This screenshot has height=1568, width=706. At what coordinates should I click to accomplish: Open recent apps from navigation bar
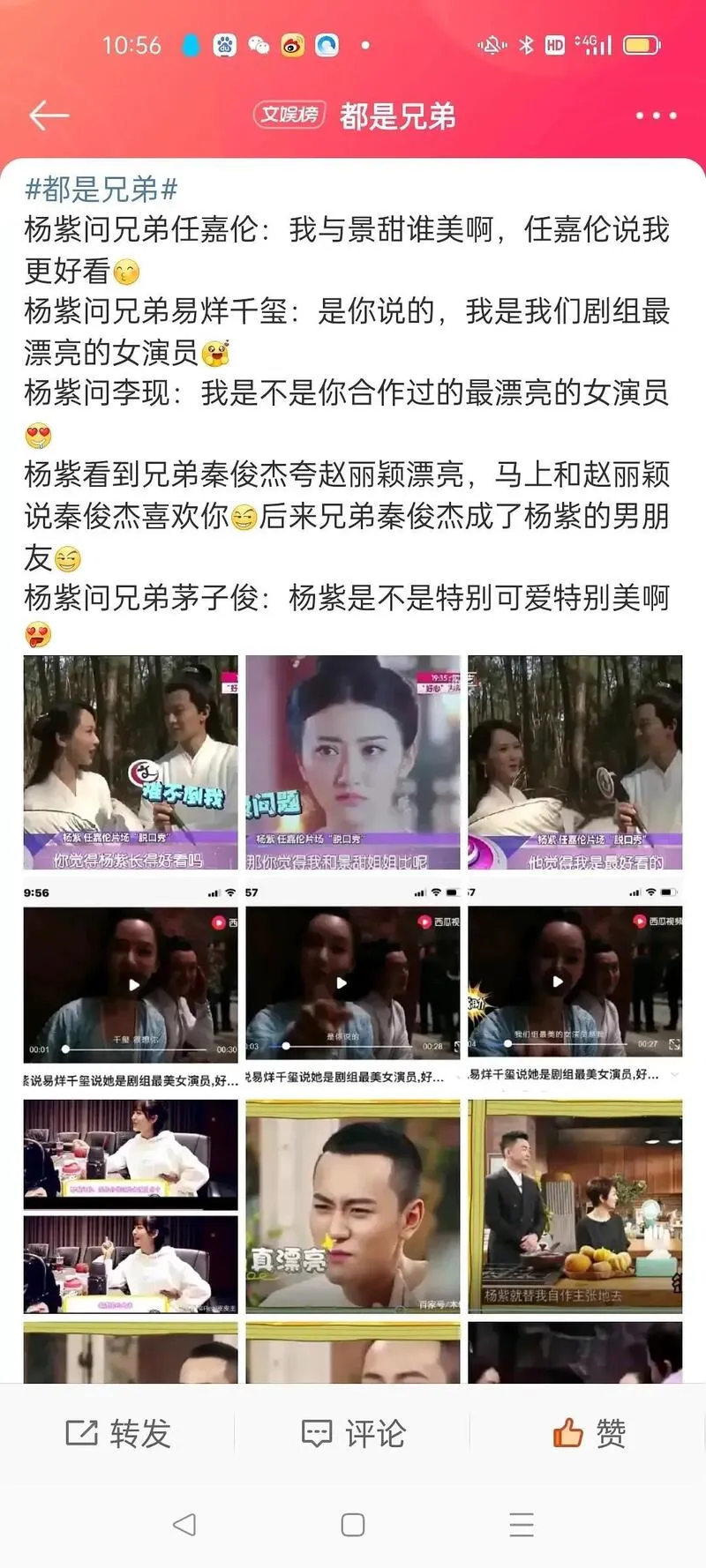522,1525
